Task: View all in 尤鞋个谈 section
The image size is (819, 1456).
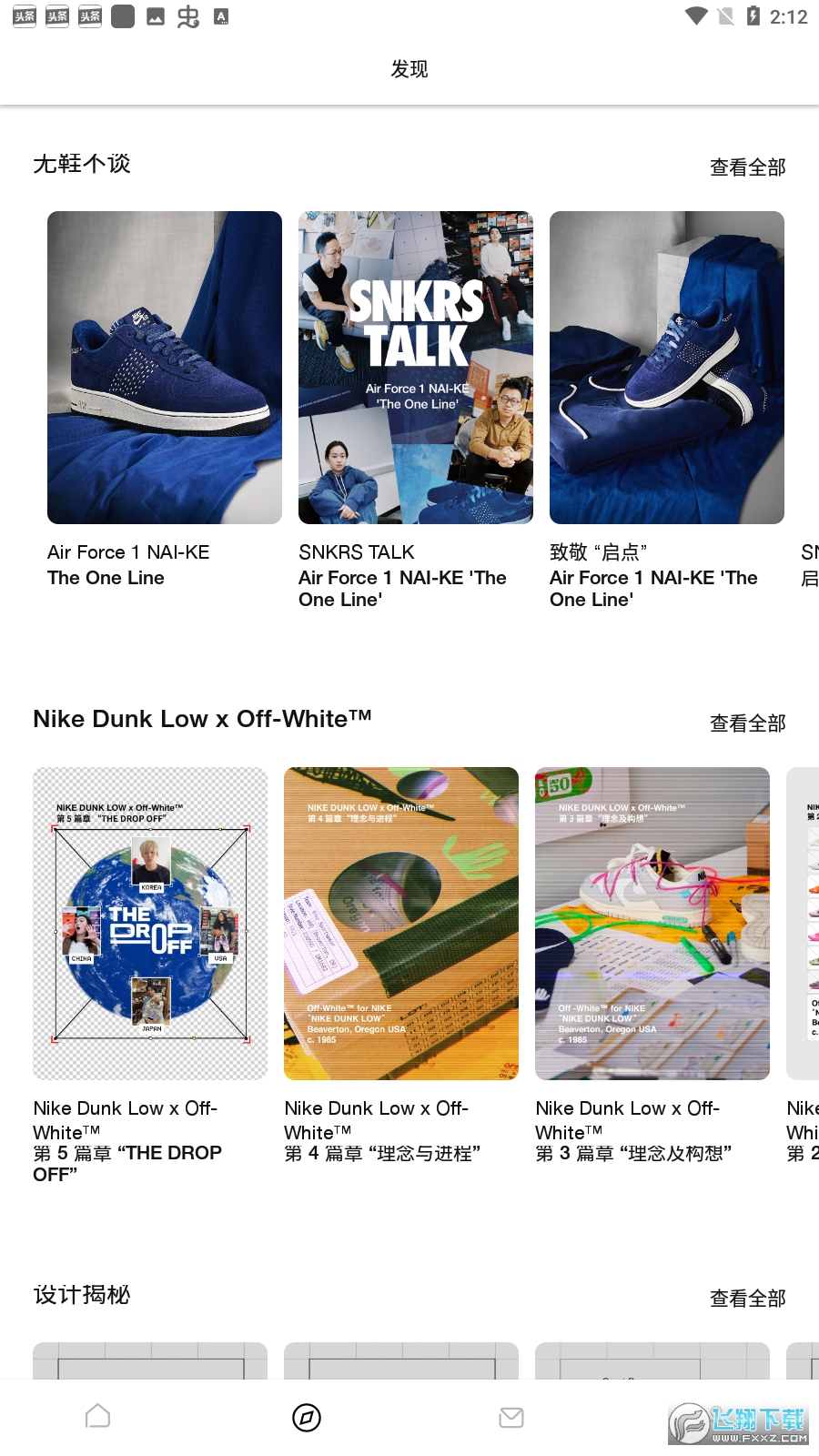Action: click(x=747, y=167)
